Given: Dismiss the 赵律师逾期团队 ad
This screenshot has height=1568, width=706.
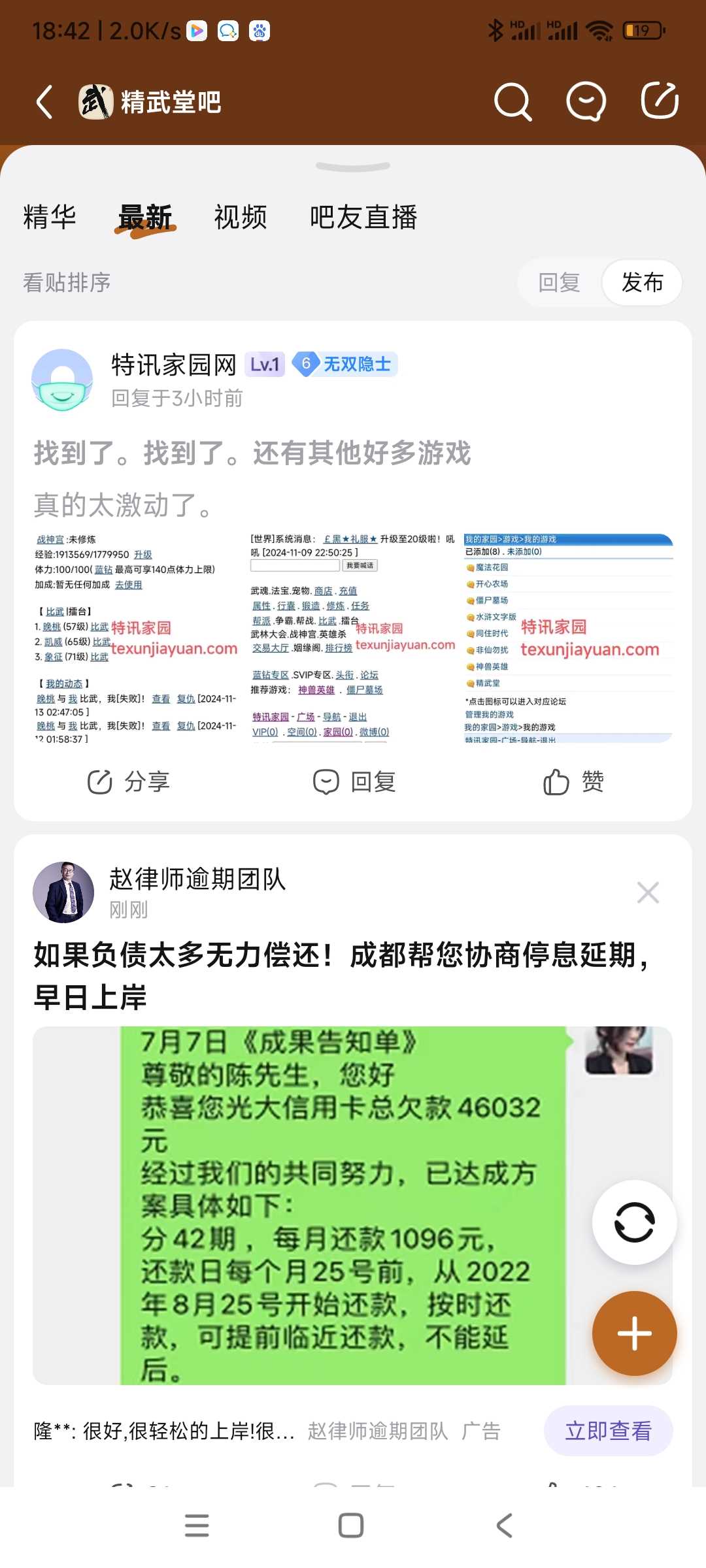Looking at the screenshot, I should pos(648,892).
